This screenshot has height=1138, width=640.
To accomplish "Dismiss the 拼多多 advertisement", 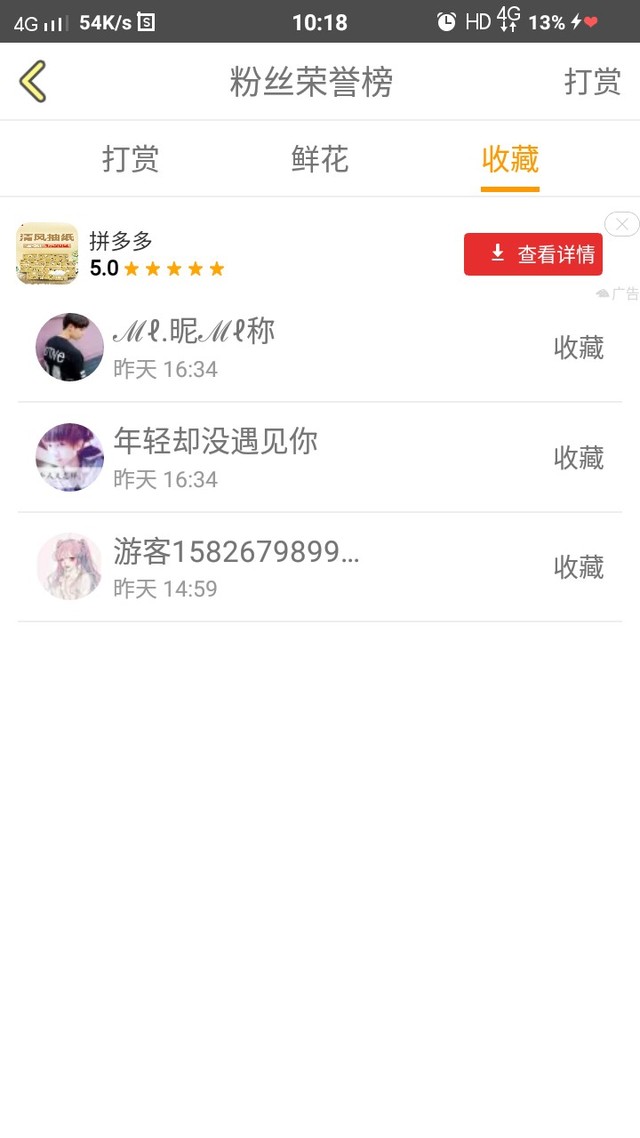I will 621,224.
